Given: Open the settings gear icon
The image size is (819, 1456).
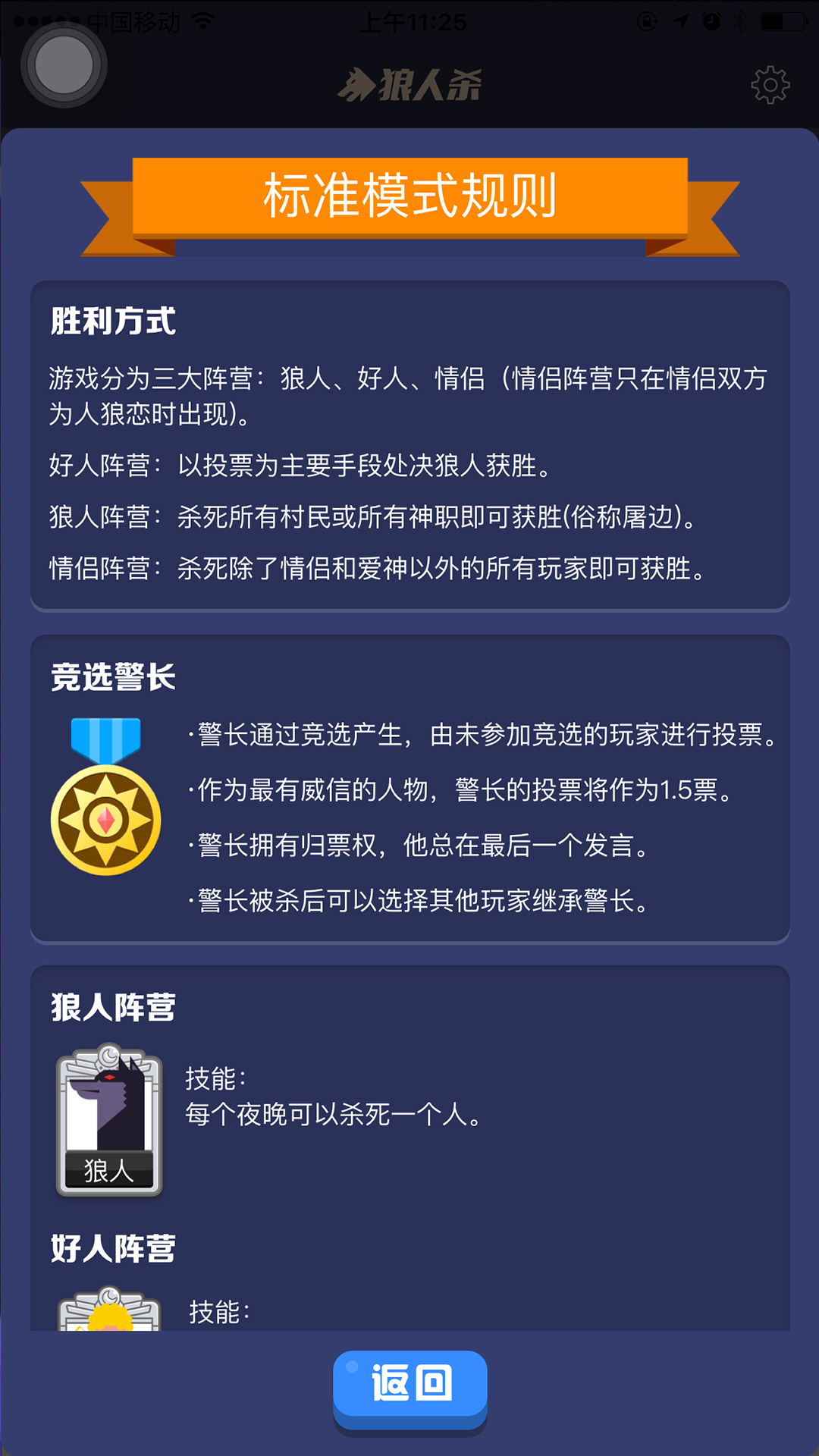Looking at the screenshot, I should point(770,85).
